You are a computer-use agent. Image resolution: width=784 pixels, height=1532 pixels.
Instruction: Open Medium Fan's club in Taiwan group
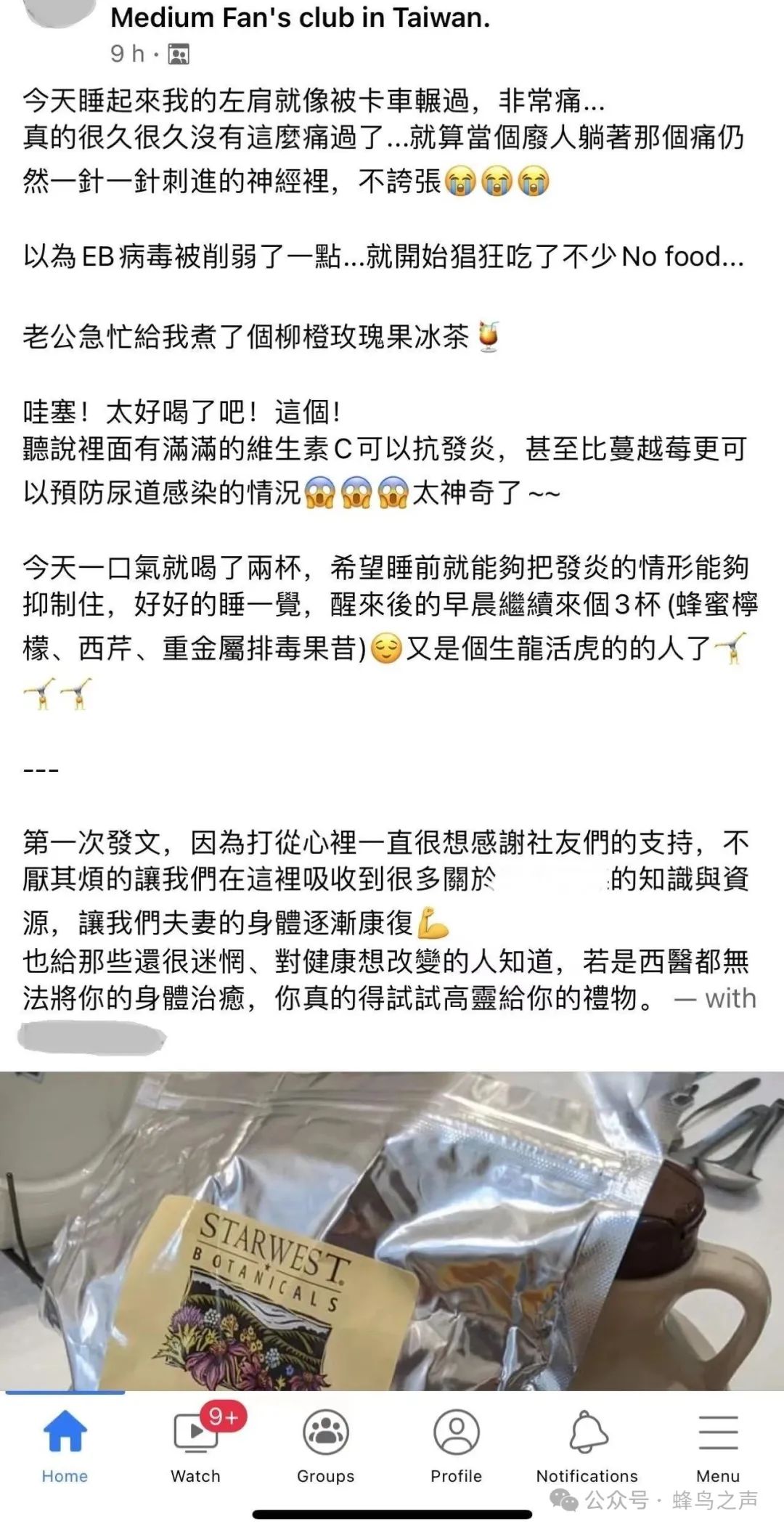point(300,17)
